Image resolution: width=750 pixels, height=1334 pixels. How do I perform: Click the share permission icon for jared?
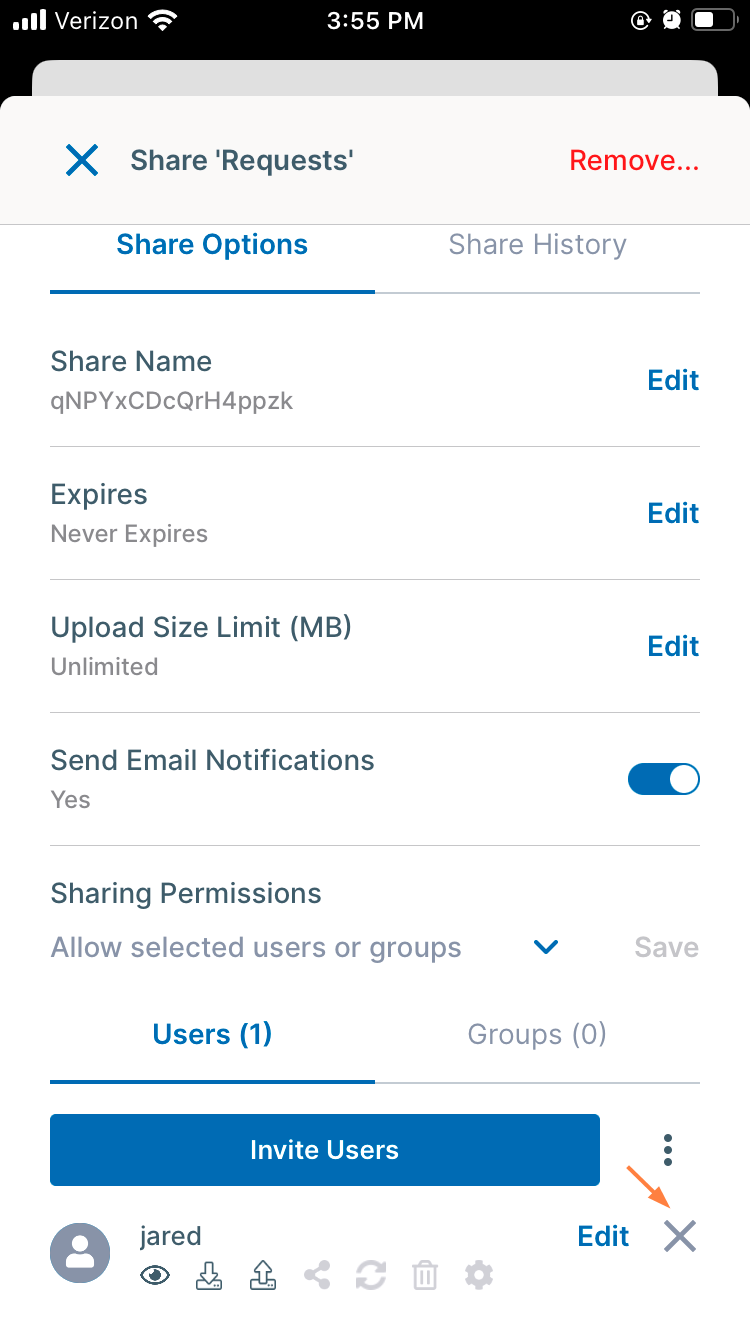(317, 1275)
